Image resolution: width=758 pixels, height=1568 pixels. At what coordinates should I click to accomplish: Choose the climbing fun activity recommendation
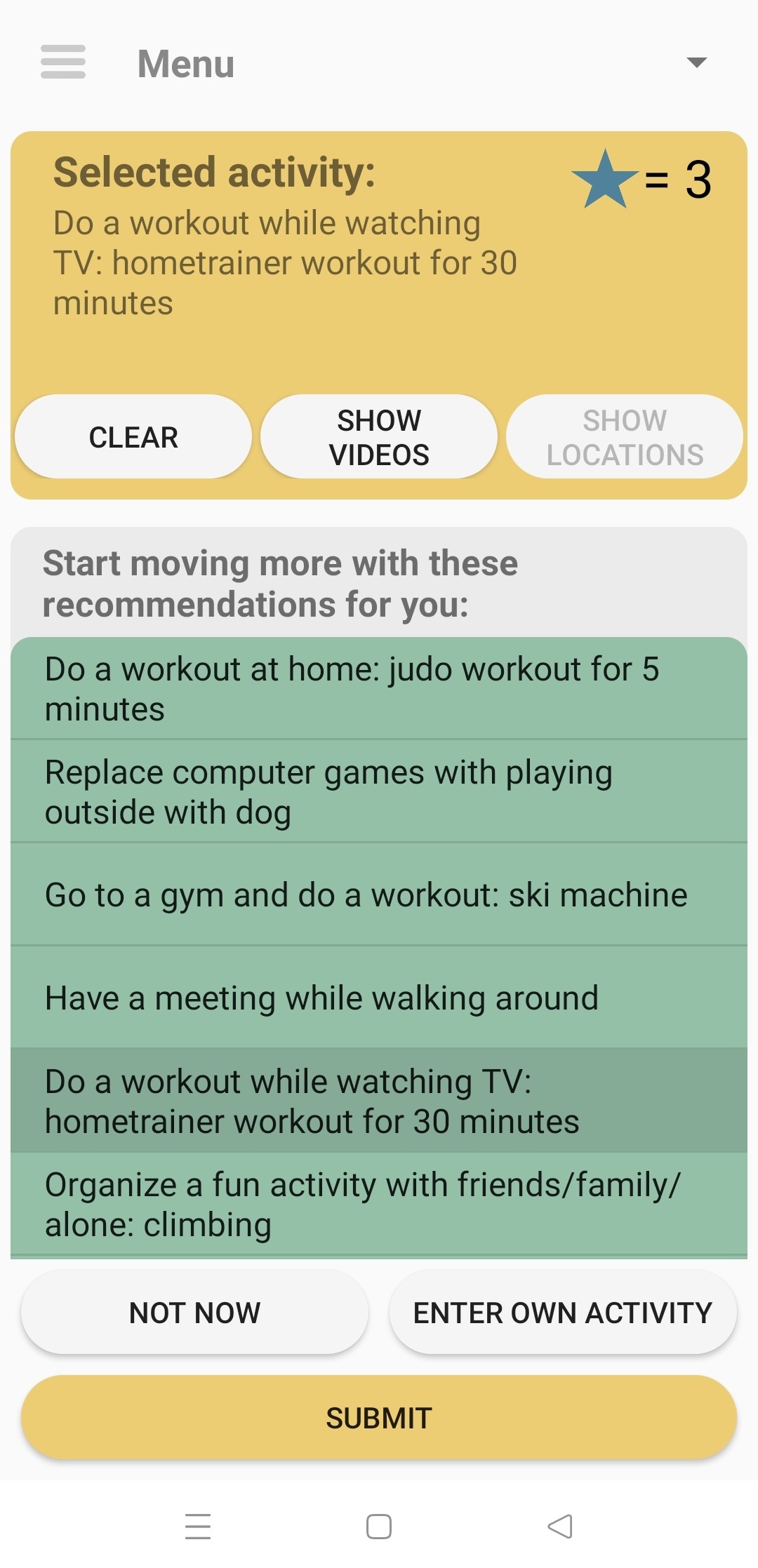coord(379,1203)
